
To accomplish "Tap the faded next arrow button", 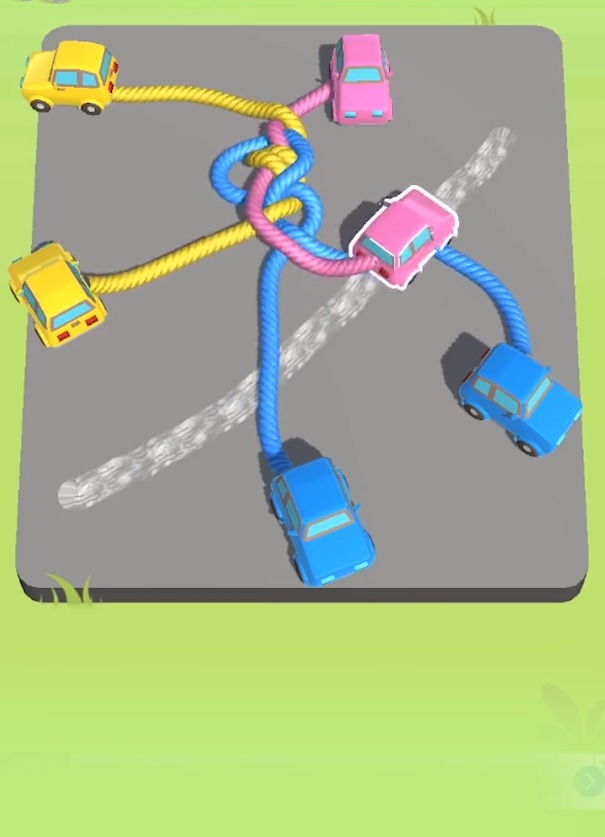I will 588,781.
